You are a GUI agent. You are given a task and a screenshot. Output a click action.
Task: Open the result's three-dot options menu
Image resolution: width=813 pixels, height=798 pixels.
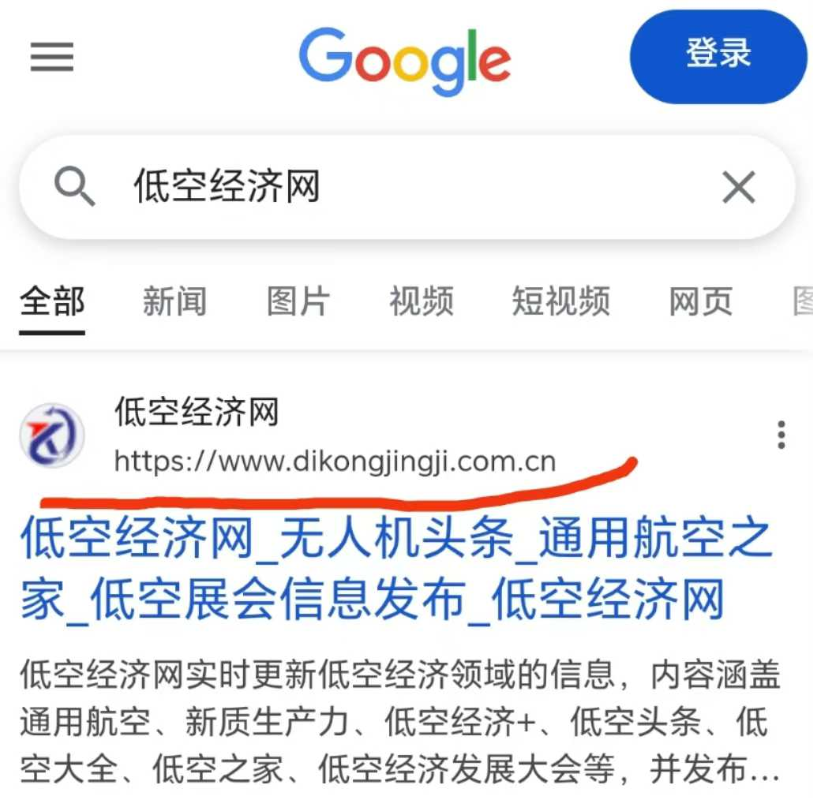[781, 435]
